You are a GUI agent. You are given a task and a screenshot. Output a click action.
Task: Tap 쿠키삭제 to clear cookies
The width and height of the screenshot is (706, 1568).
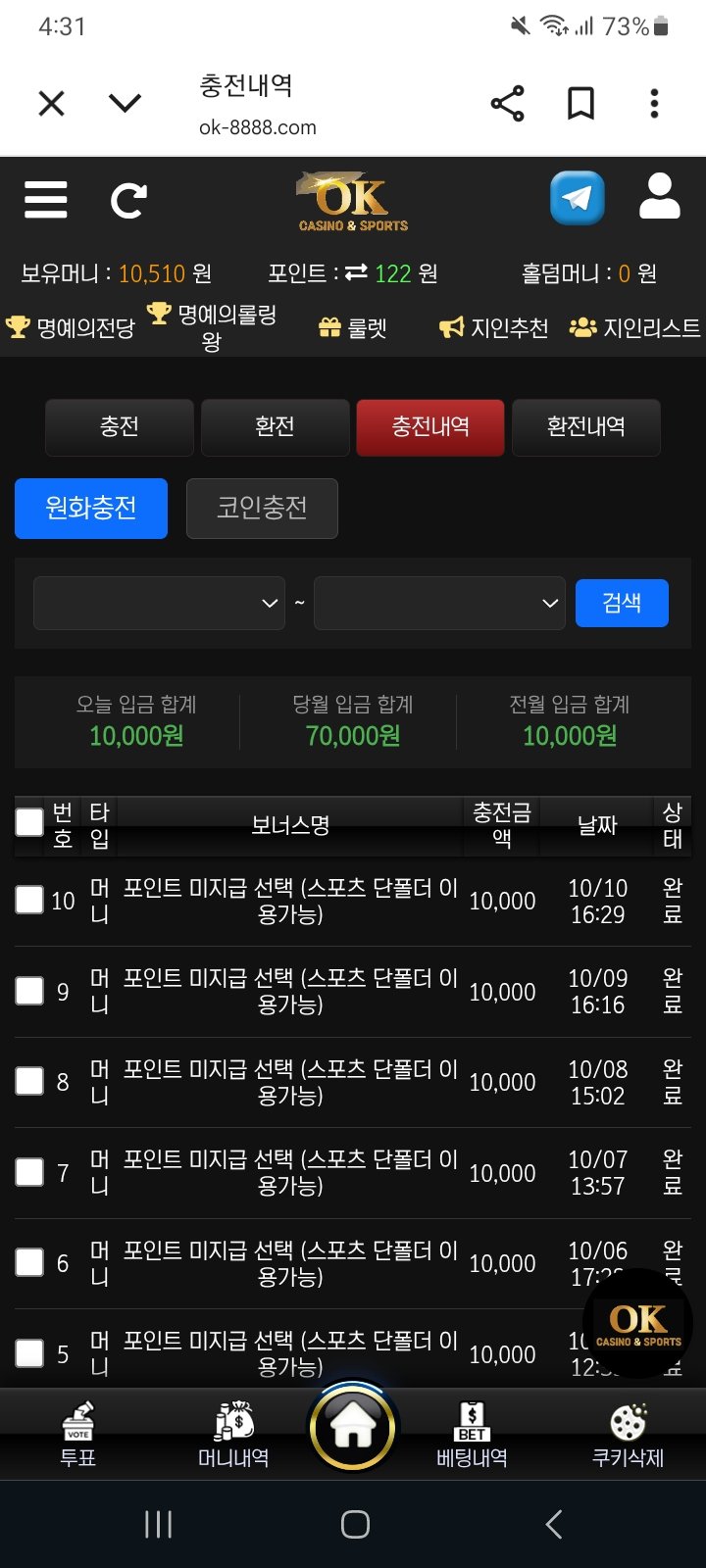point(628,1434)
